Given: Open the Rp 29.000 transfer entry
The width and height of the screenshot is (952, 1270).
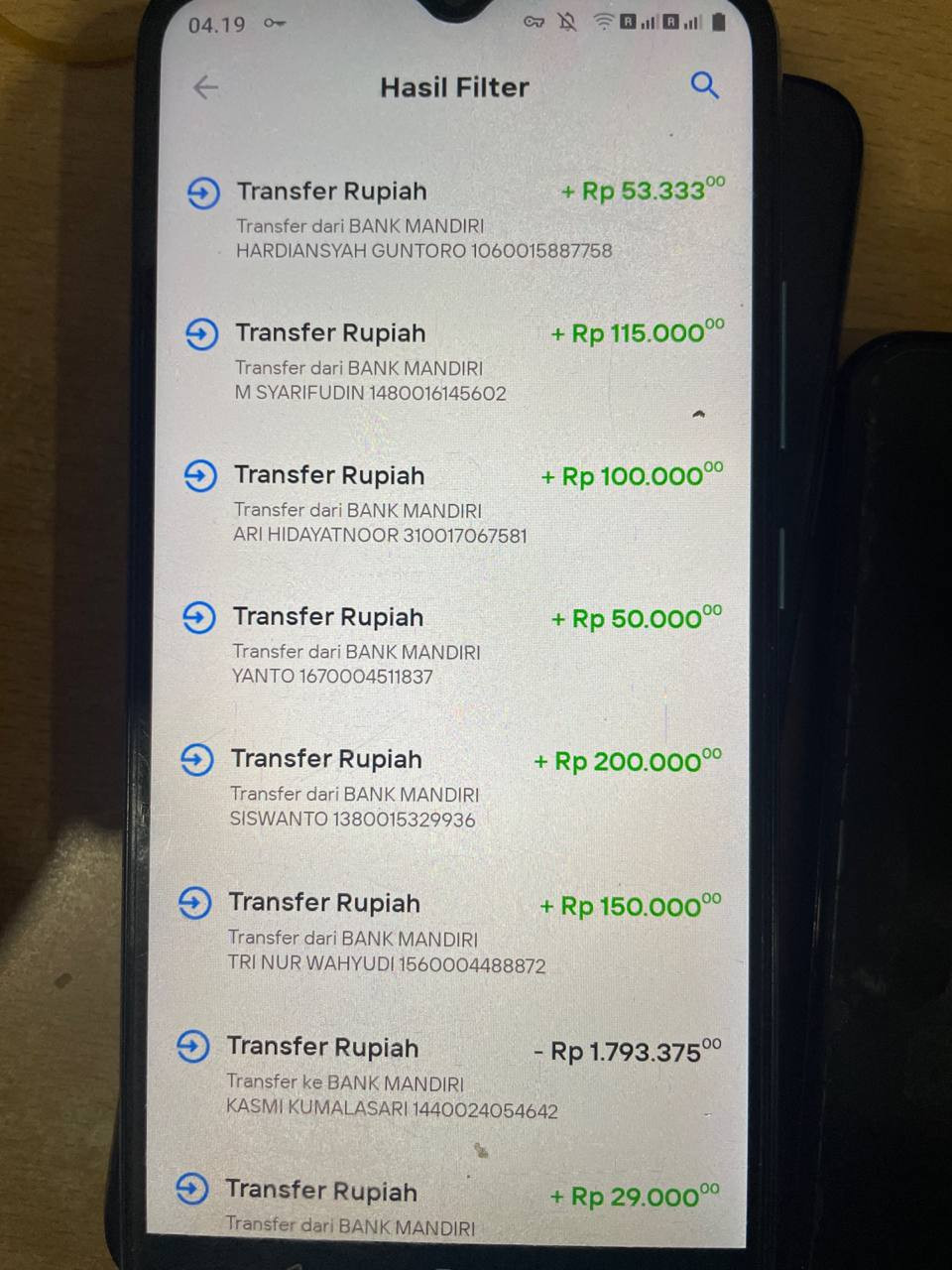Looking at the screenshot, I should pos(446,1204).
